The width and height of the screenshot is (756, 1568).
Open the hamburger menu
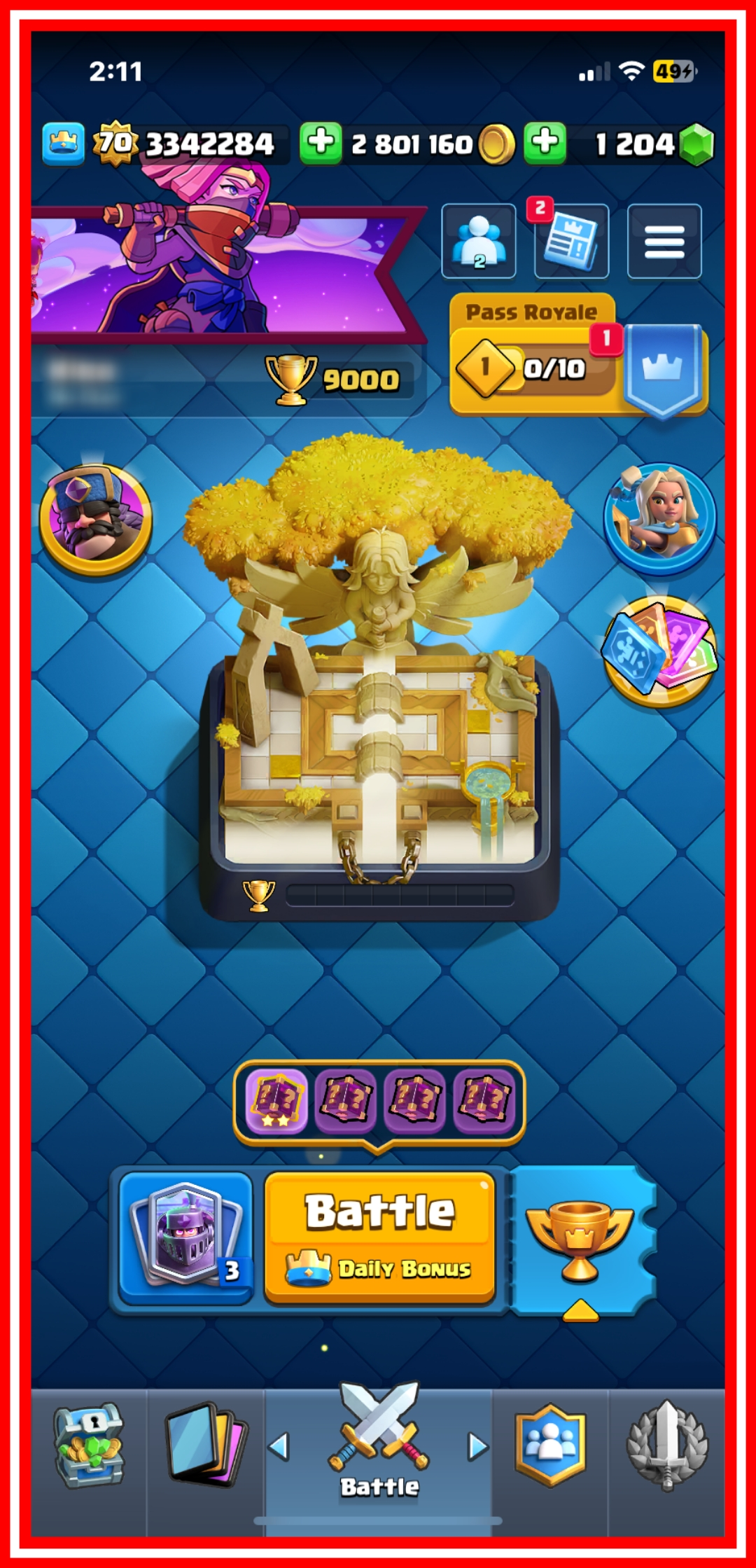(664, 242)
